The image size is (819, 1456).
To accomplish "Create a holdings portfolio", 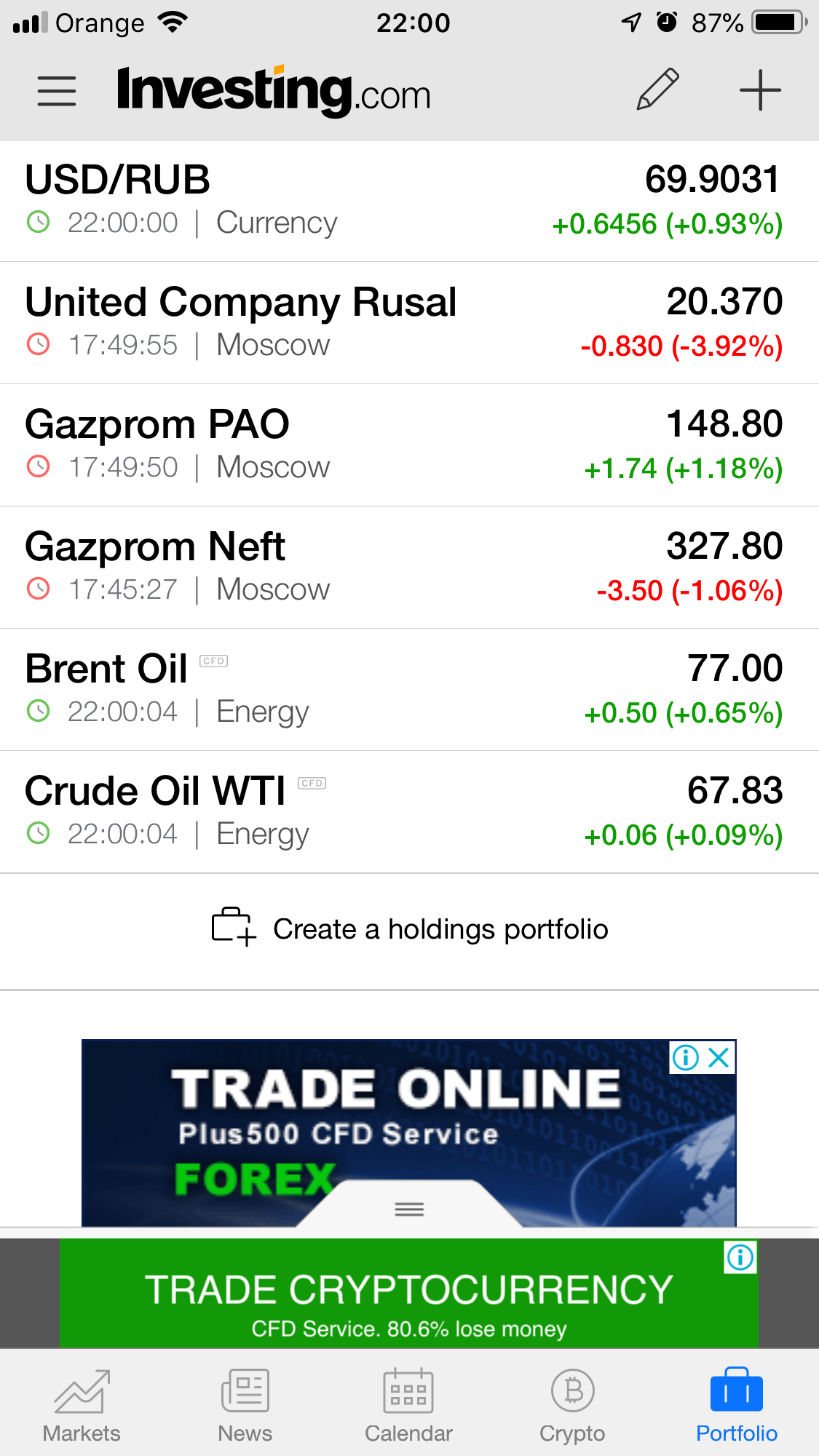I will click(x=409, y=929).
